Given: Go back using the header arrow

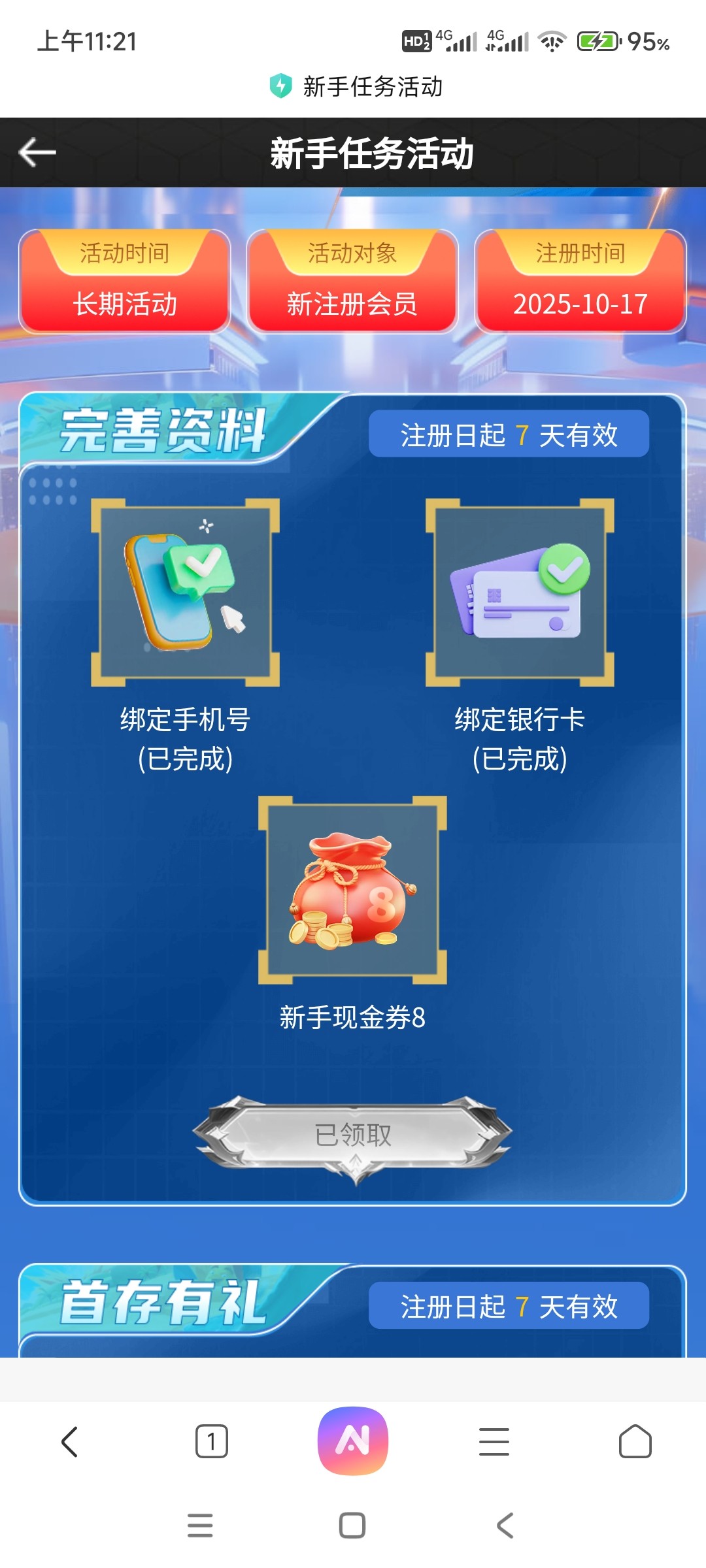Looking at the screenshot, I should pos(37,153).
